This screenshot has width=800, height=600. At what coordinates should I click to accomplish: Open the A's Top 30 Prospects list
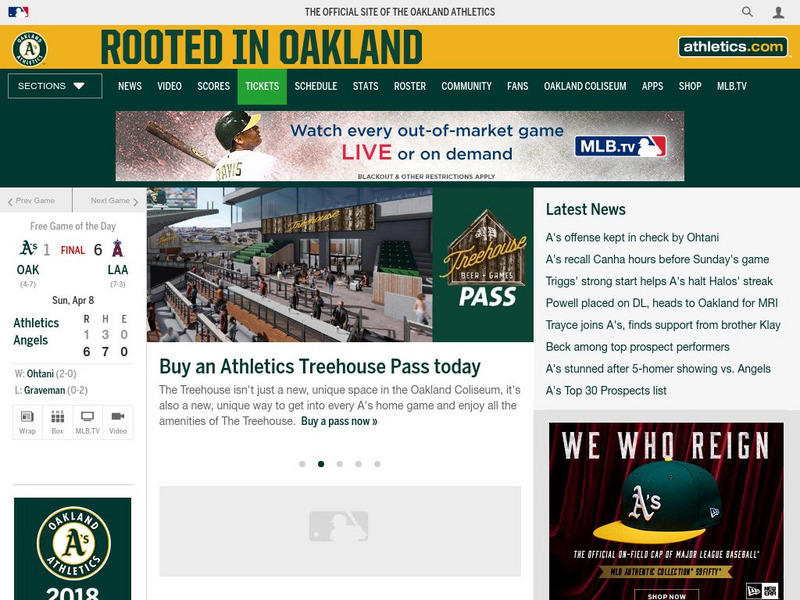606,390
